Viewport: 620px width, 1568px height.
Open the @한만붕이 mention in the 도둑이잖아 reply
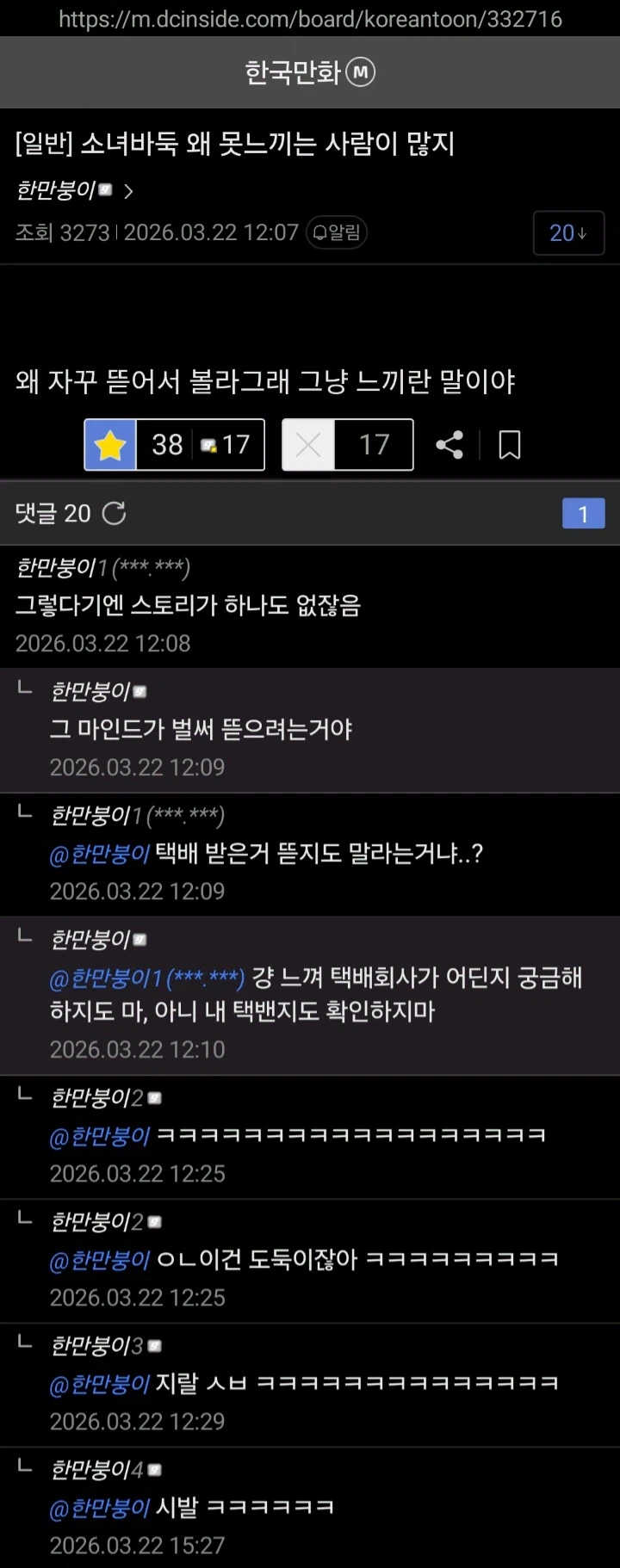[x=100, y=1260]
